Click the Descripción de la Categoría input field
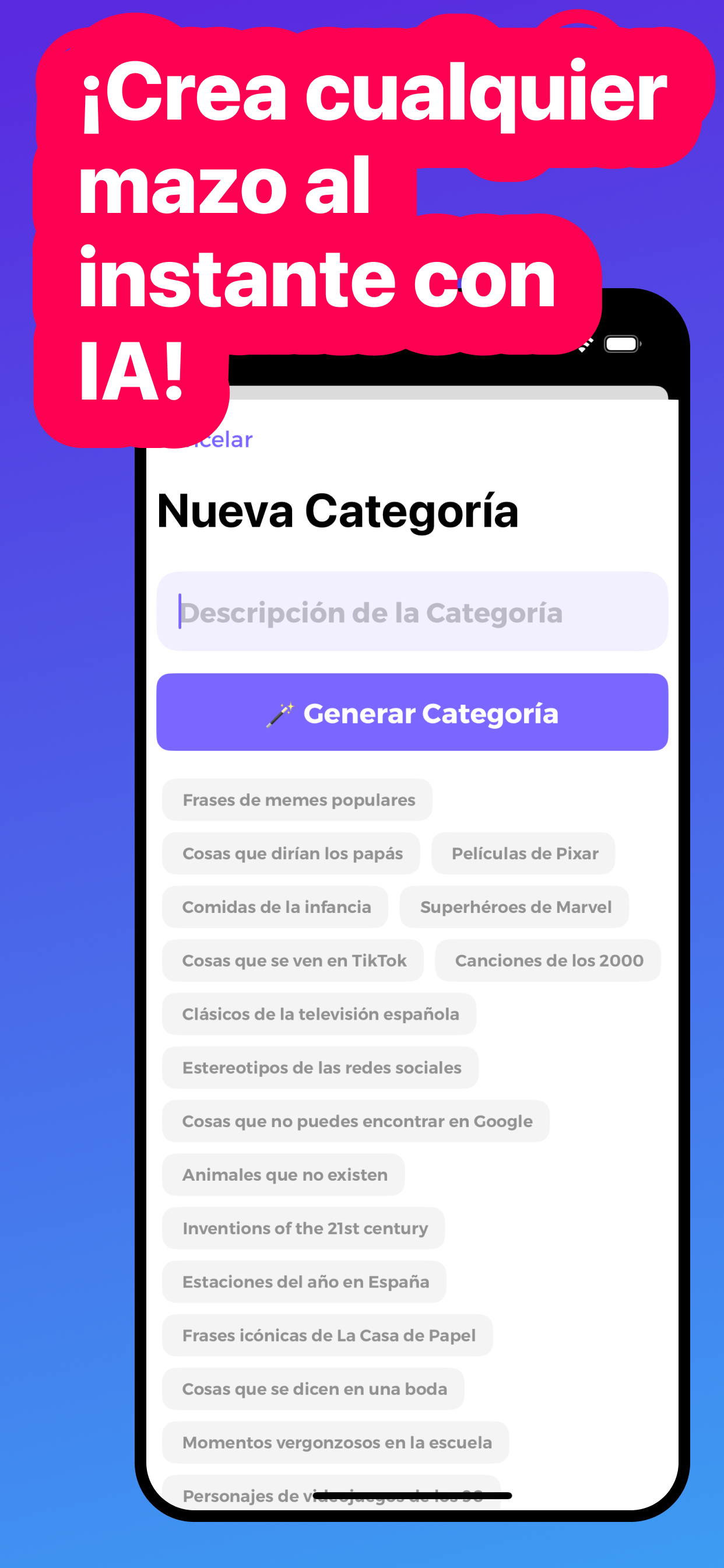The height and width of the screenshot is (1568, 724). tap(412, 613)
